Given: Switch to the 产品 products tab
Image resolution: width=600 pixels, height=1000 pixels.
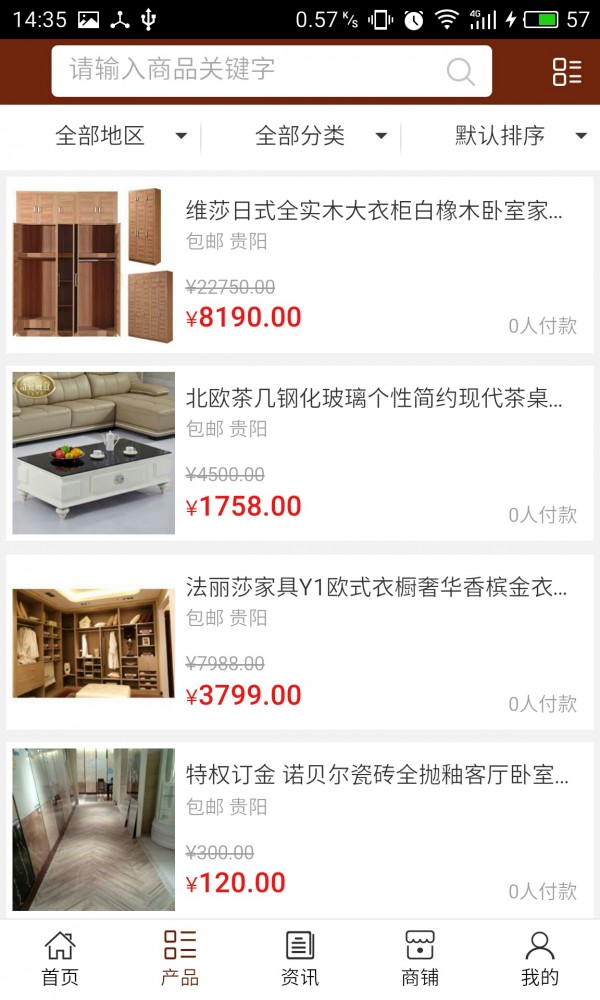Looking at the screenshot, I should [x=180, y=958].
